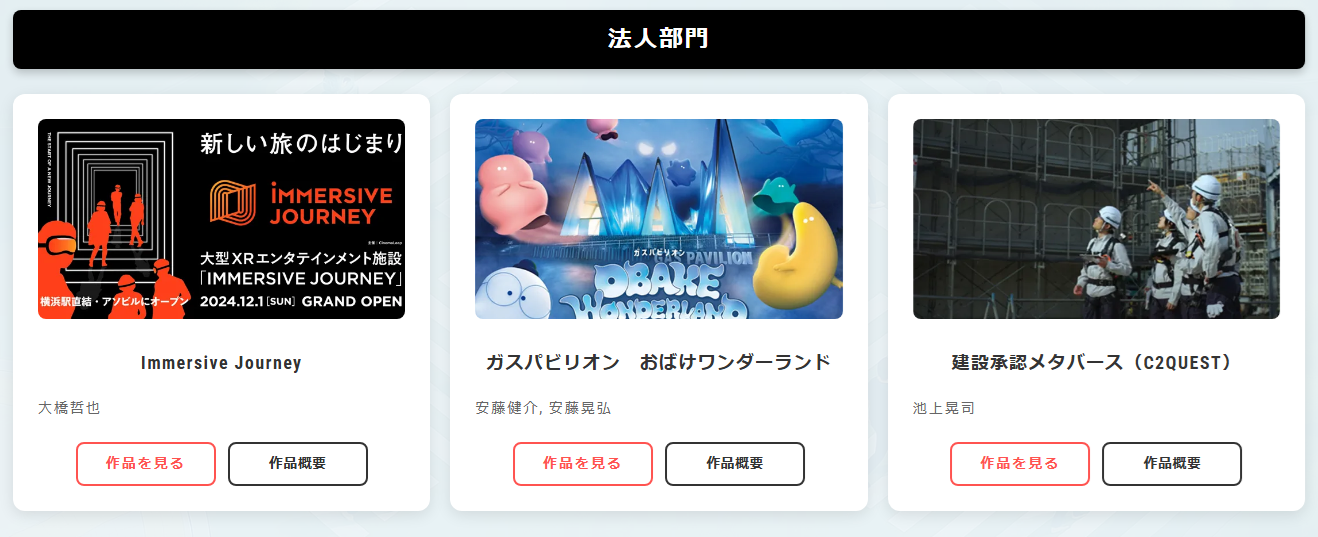1318x537 pixels.
Task: Open 作品概要 for Immersive Journey
Action: pos(298,464)
